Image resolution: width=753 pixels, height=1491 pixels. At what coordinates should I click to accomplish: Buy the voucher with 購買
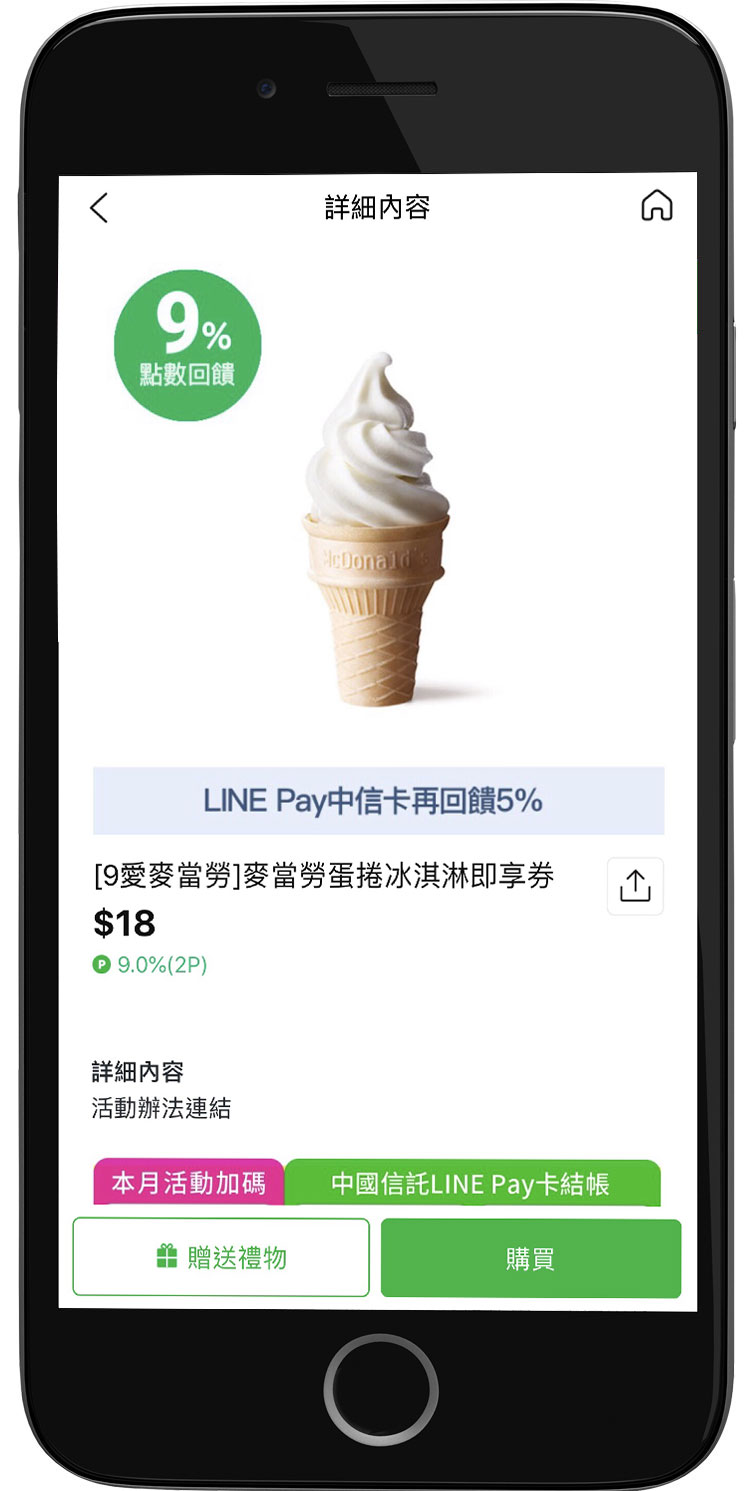(x=530, y=1258)
